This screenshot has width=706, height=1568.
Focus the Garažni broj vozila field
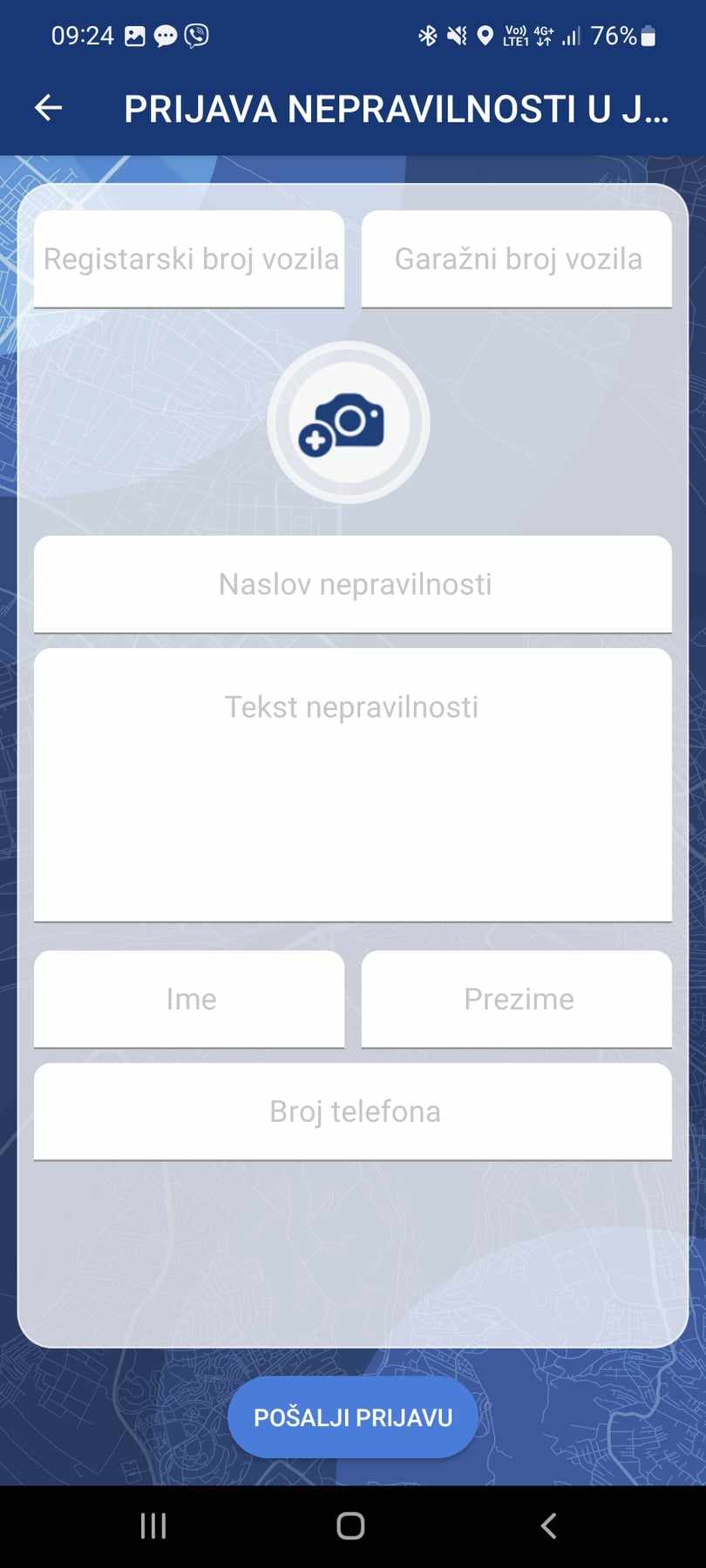click(x=517, y=259)
